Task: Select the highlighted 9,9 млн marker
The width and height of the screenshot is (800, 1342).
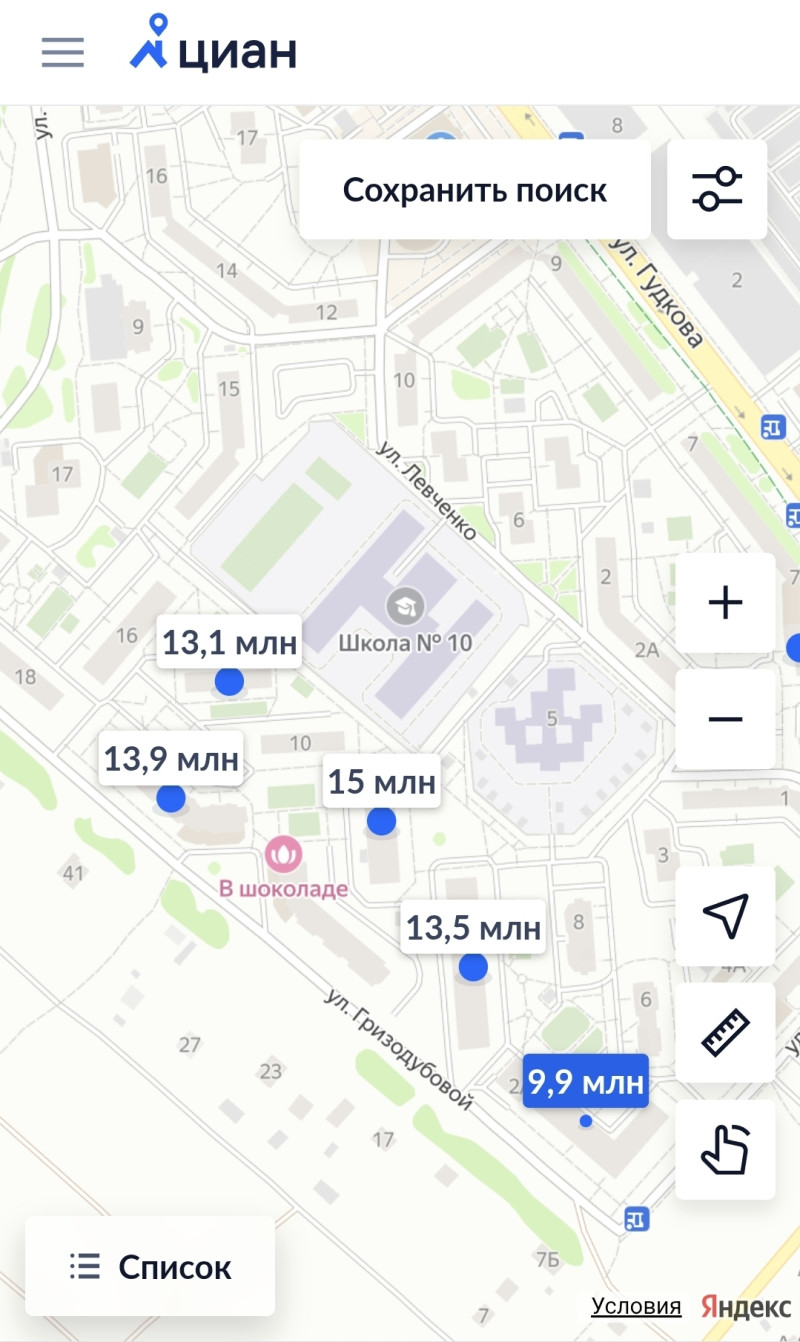Action: tap(585, 1082)
